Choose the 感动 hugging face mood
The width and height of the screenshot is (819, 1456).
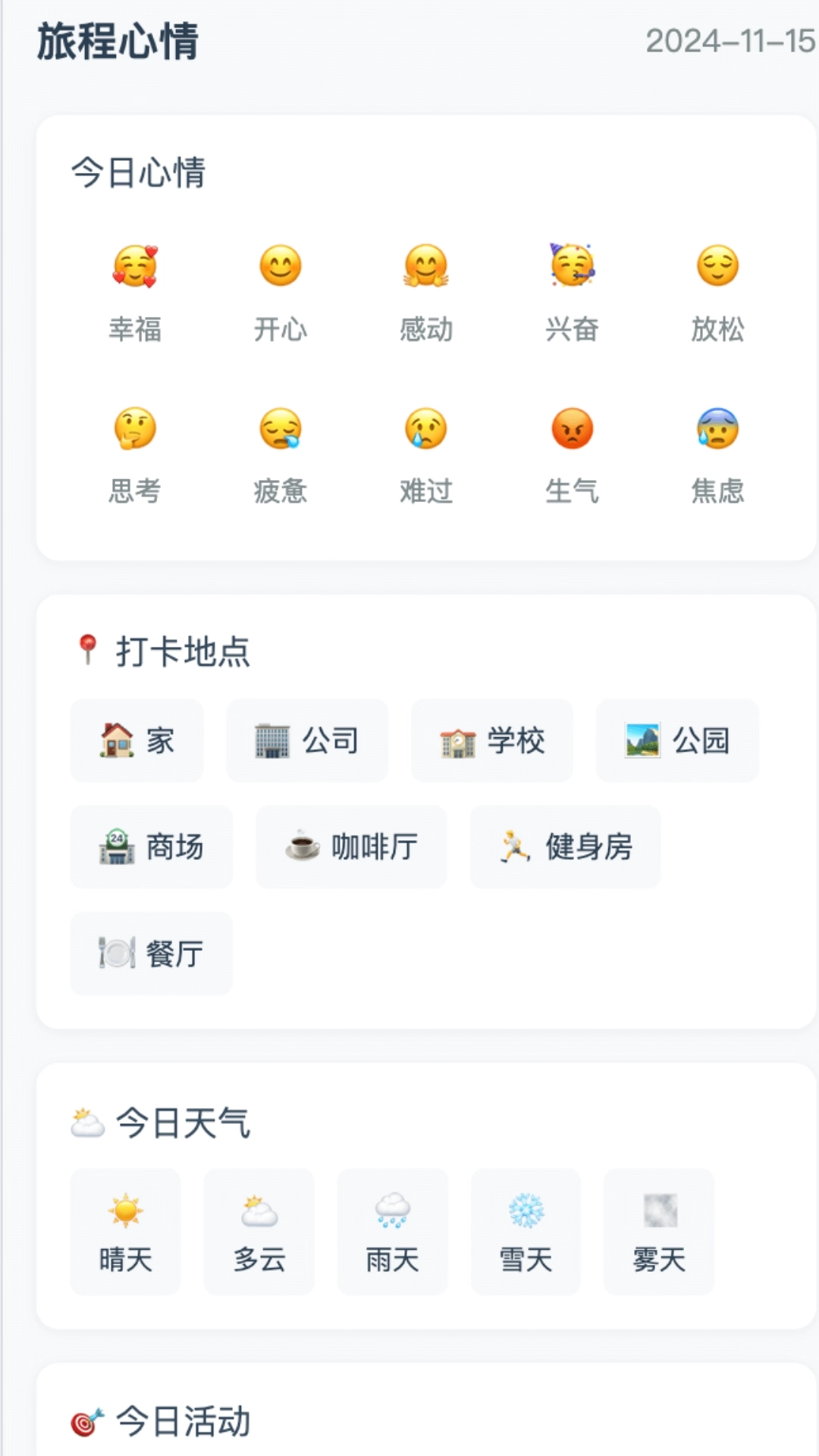click(425, 292)
